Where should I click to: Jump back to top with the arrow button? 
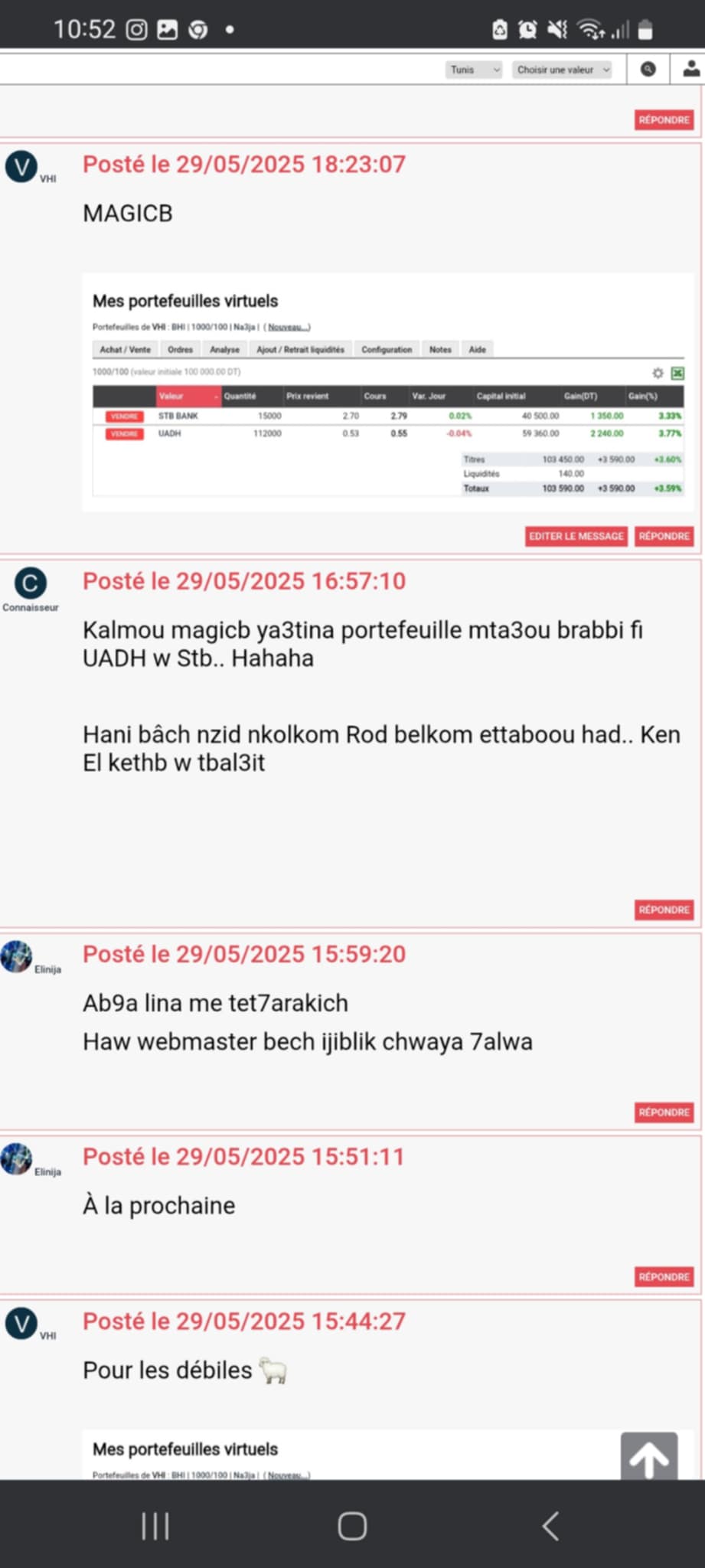coord(648,1457)
